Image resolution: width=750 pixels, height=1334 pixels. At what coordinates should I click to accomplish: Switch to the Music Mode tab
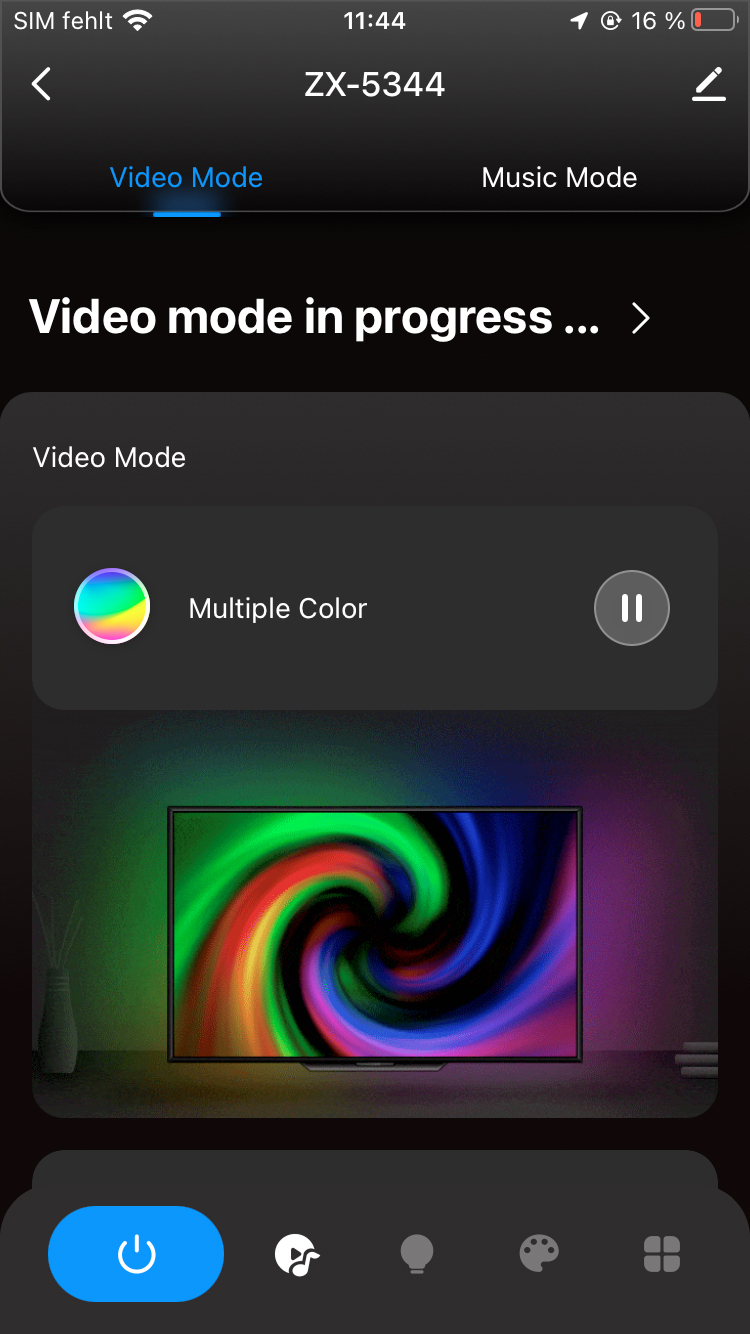559,178
